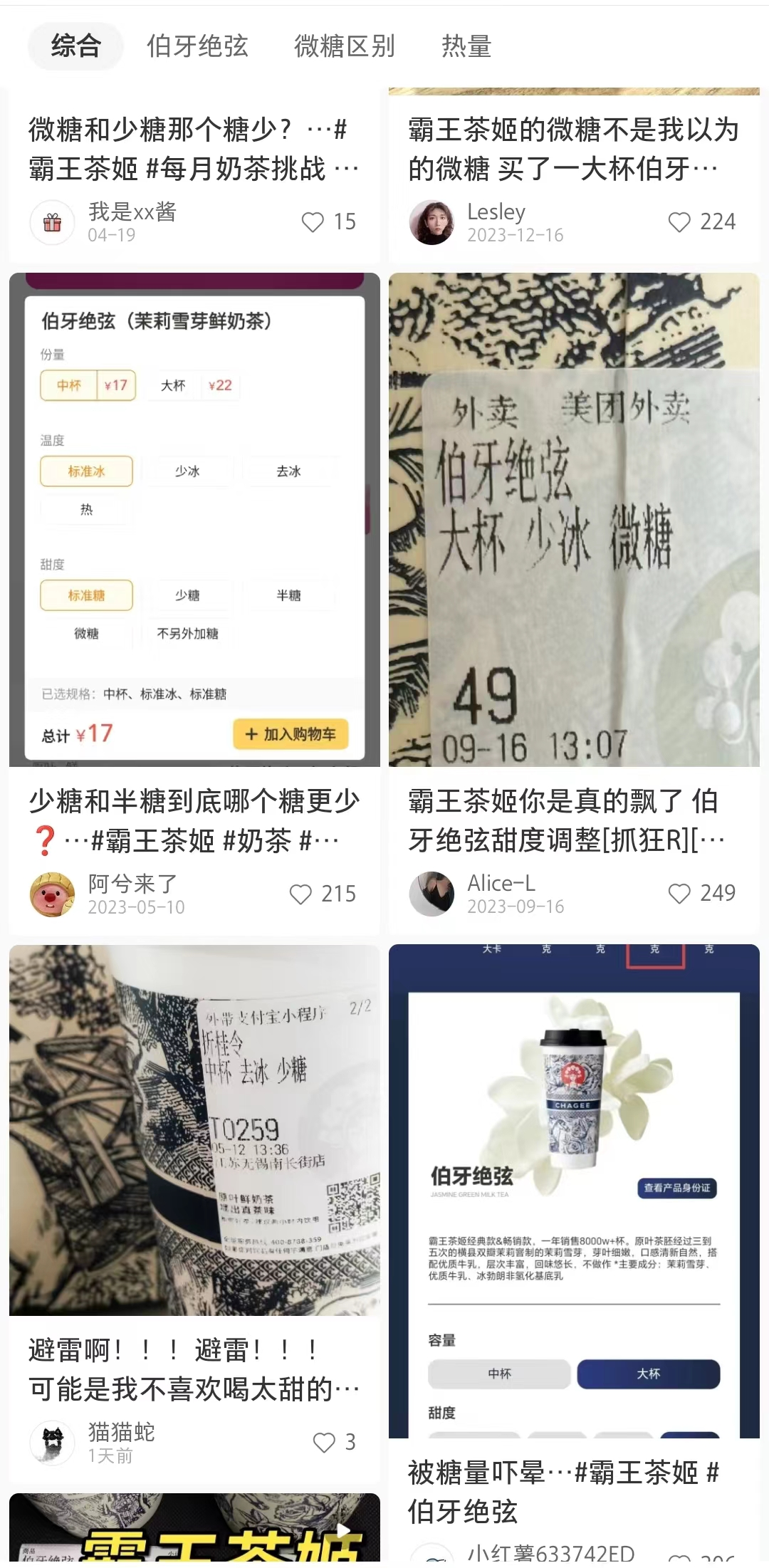Open post 微糖和少糖那个糖少

tap(194, 149)
